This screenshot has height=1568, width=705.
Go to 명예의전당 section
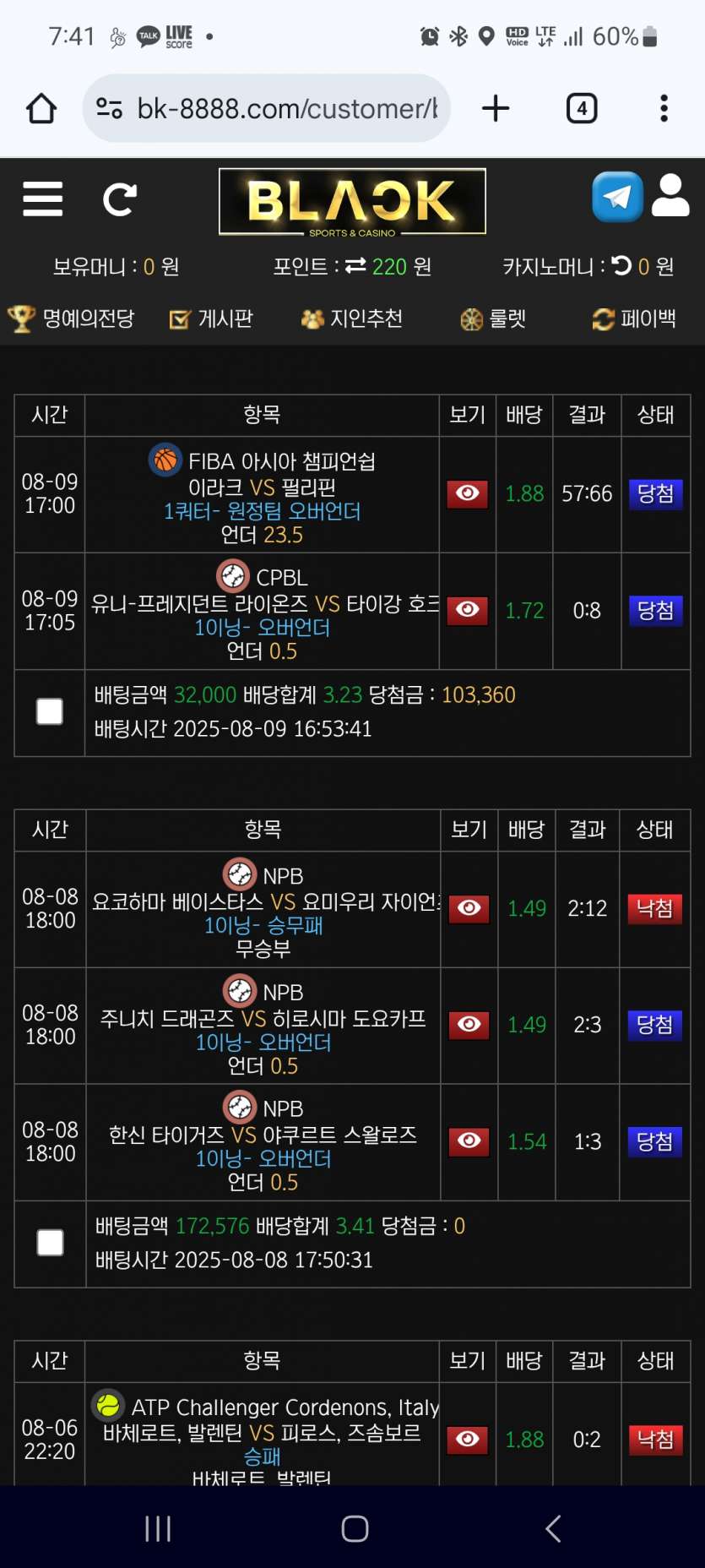tap(71, 318)
